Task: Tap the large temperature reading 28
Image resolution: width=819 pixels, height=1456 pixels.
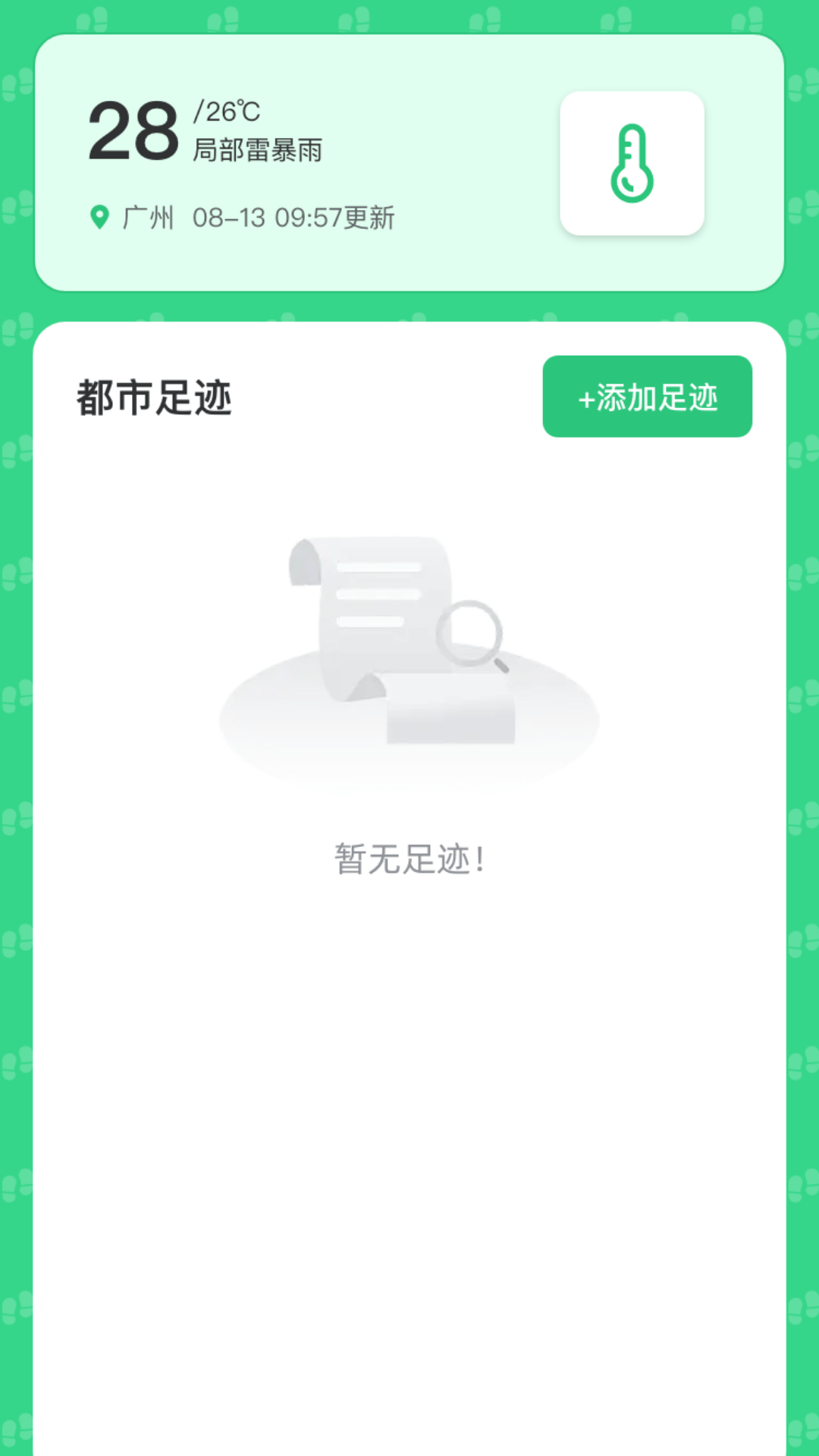Action: pos(133,130)
